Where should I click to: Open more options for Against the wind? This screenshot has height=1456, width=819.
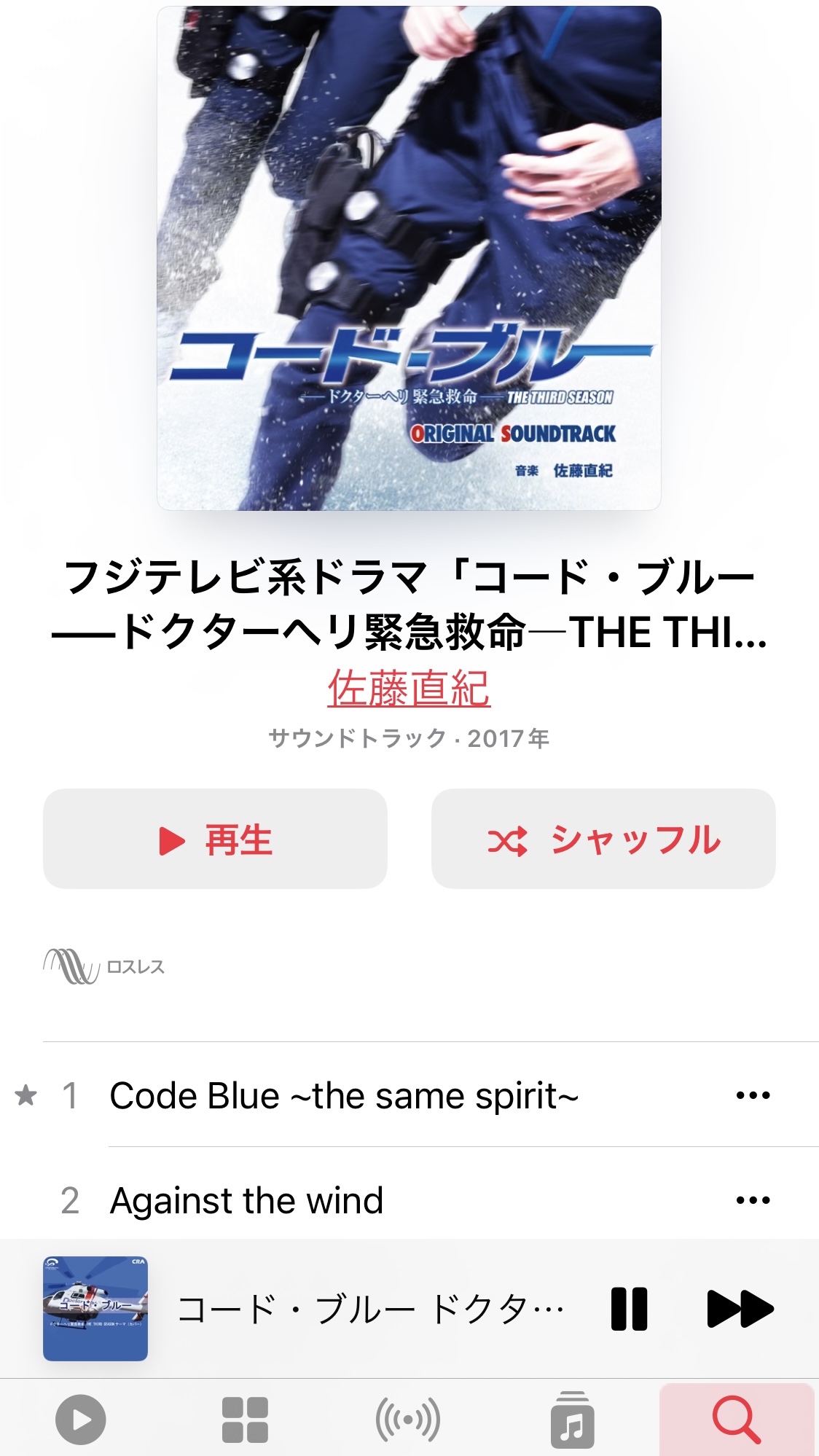tap(753, 1200)
